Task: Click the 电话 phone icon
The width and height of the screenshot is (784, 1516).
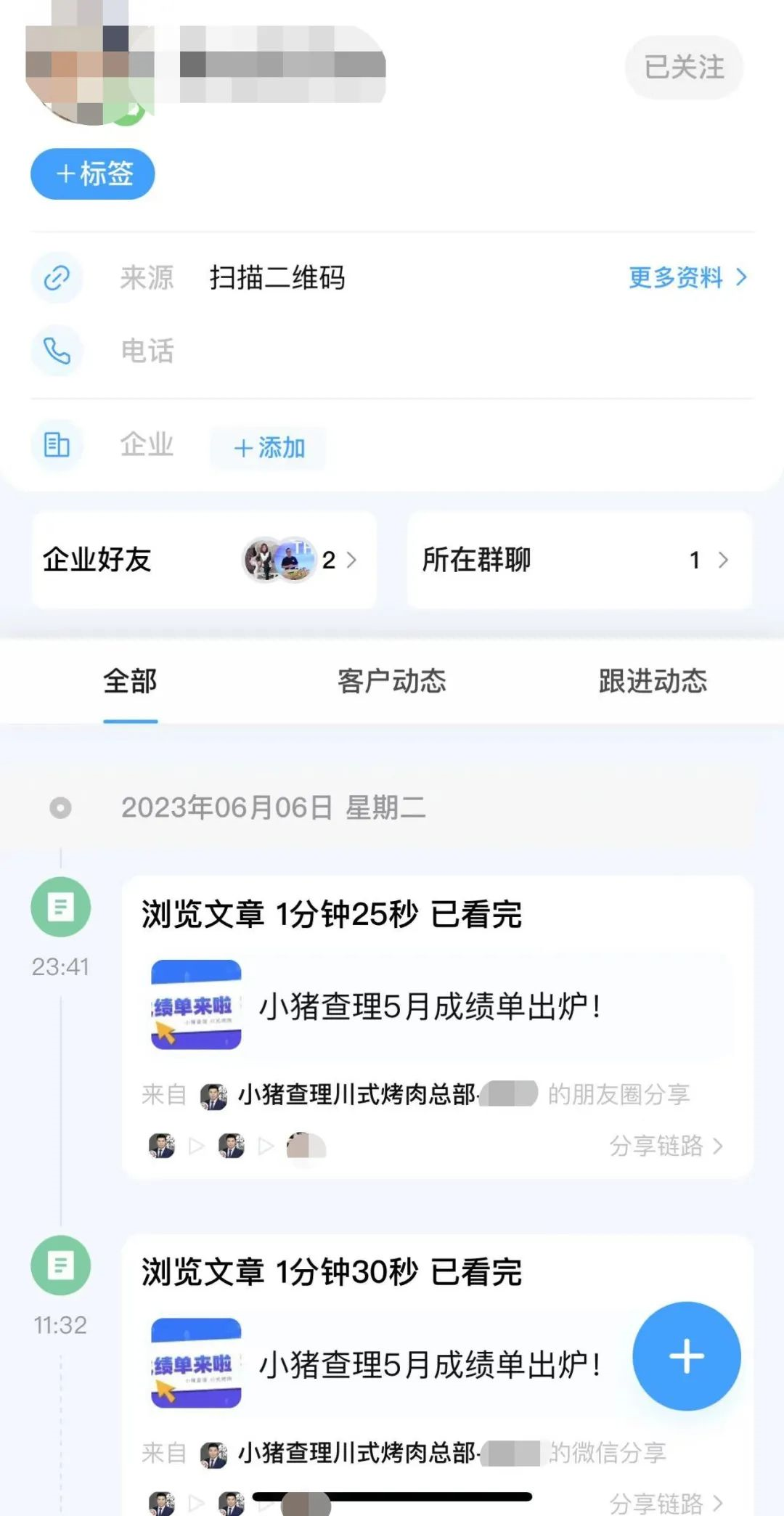Action: pos(57,351)
